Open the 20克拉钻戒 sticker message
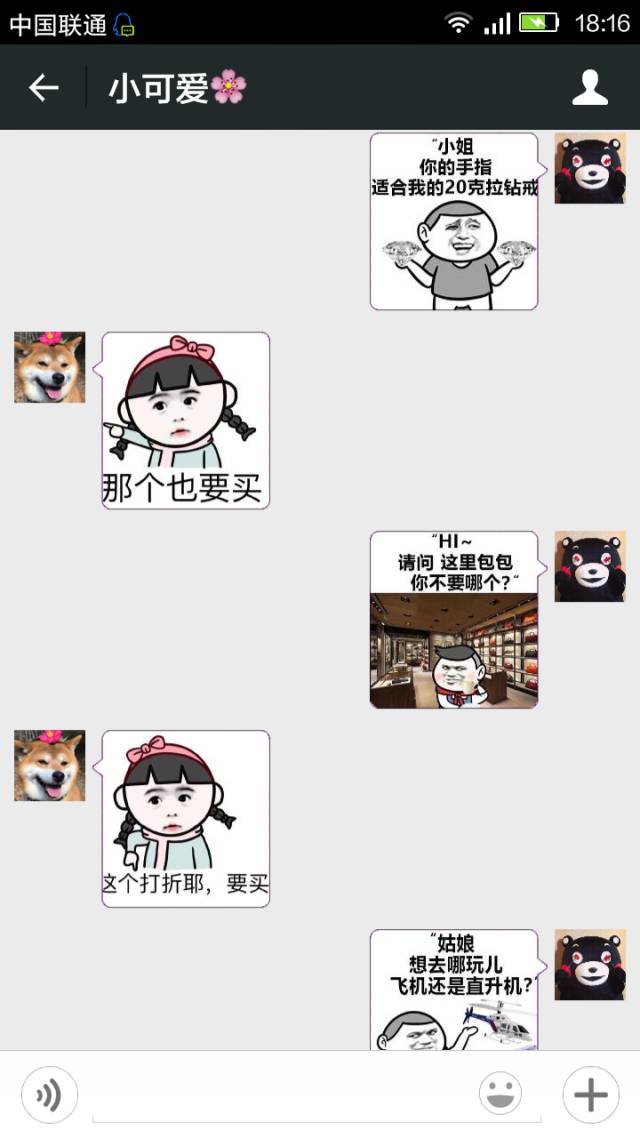Screen dimensions: 640x1138 tap(454, 221)
